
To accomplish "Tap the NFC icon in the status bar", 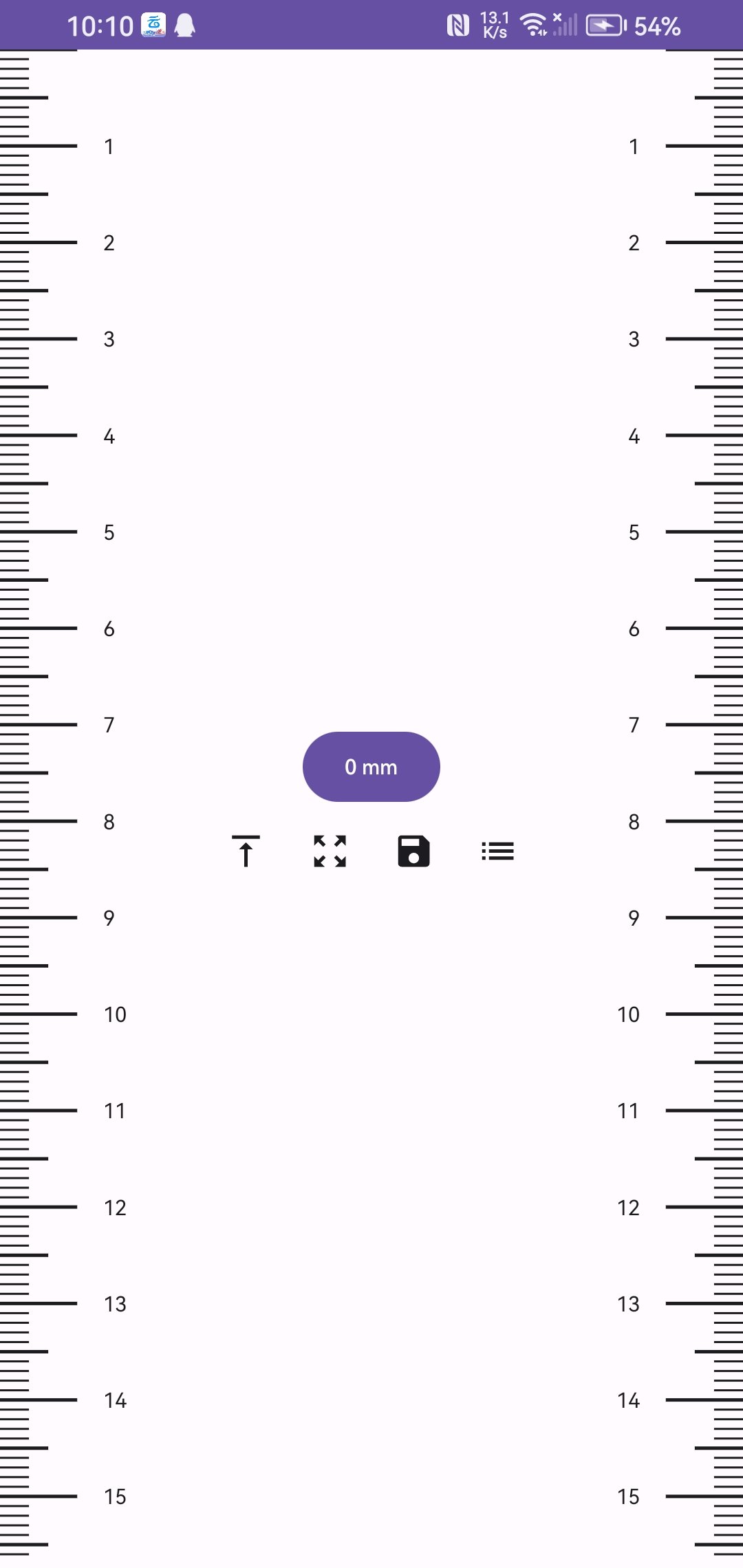I will pyautogui.click(x=457, y=26).
